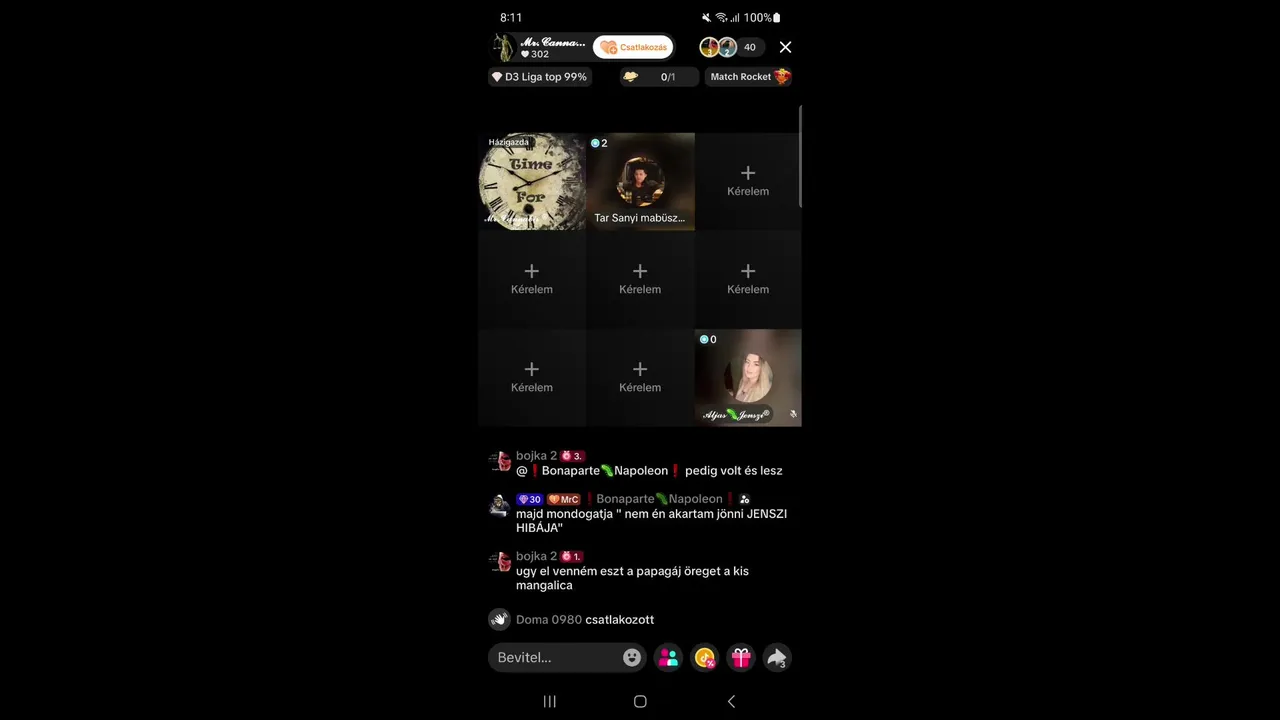
Task: Open the host seat with the clock picture
Action: [x=532, y=181]
